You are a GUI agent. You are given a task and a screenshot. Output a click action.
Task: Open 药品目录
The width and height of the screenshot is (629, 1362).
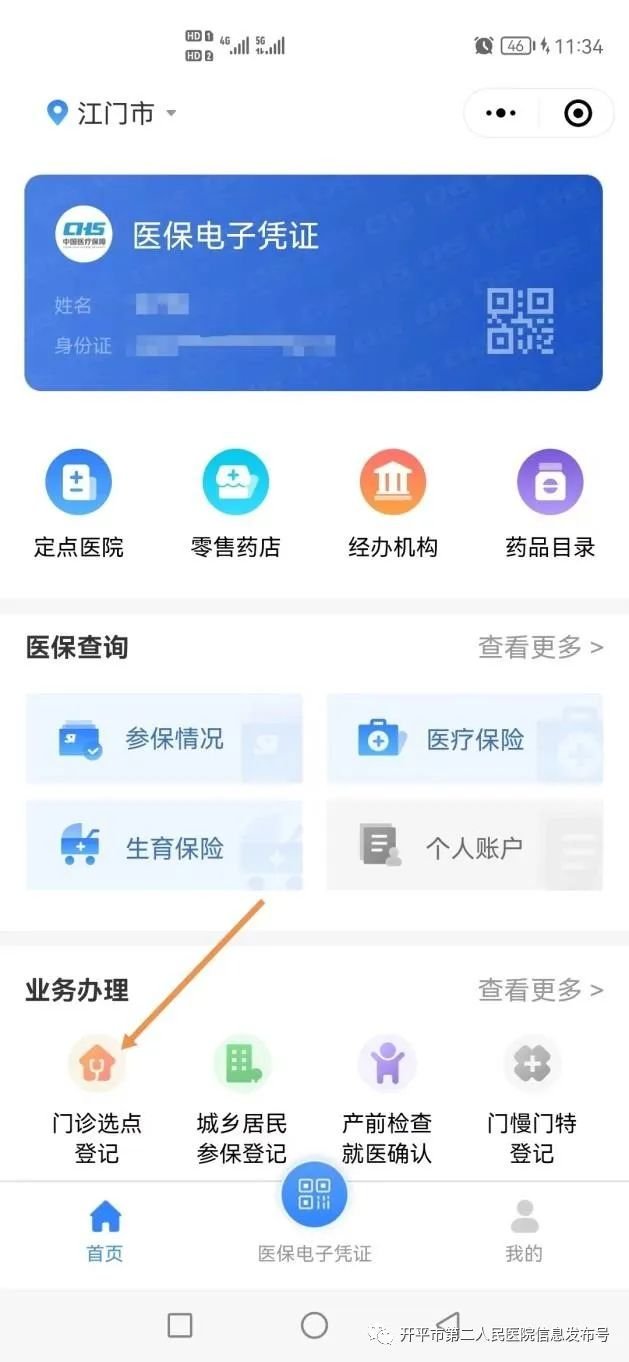coord(550,503)
